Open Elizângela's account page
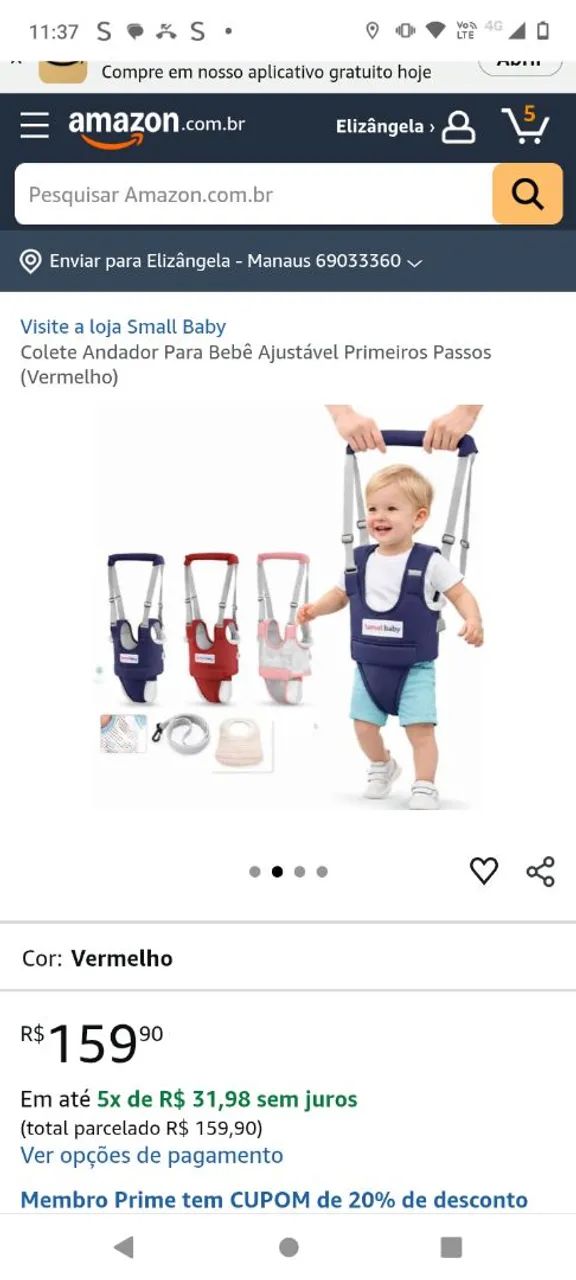The height and width of the screenshot is (1280, 576). [x=405, y=127]
